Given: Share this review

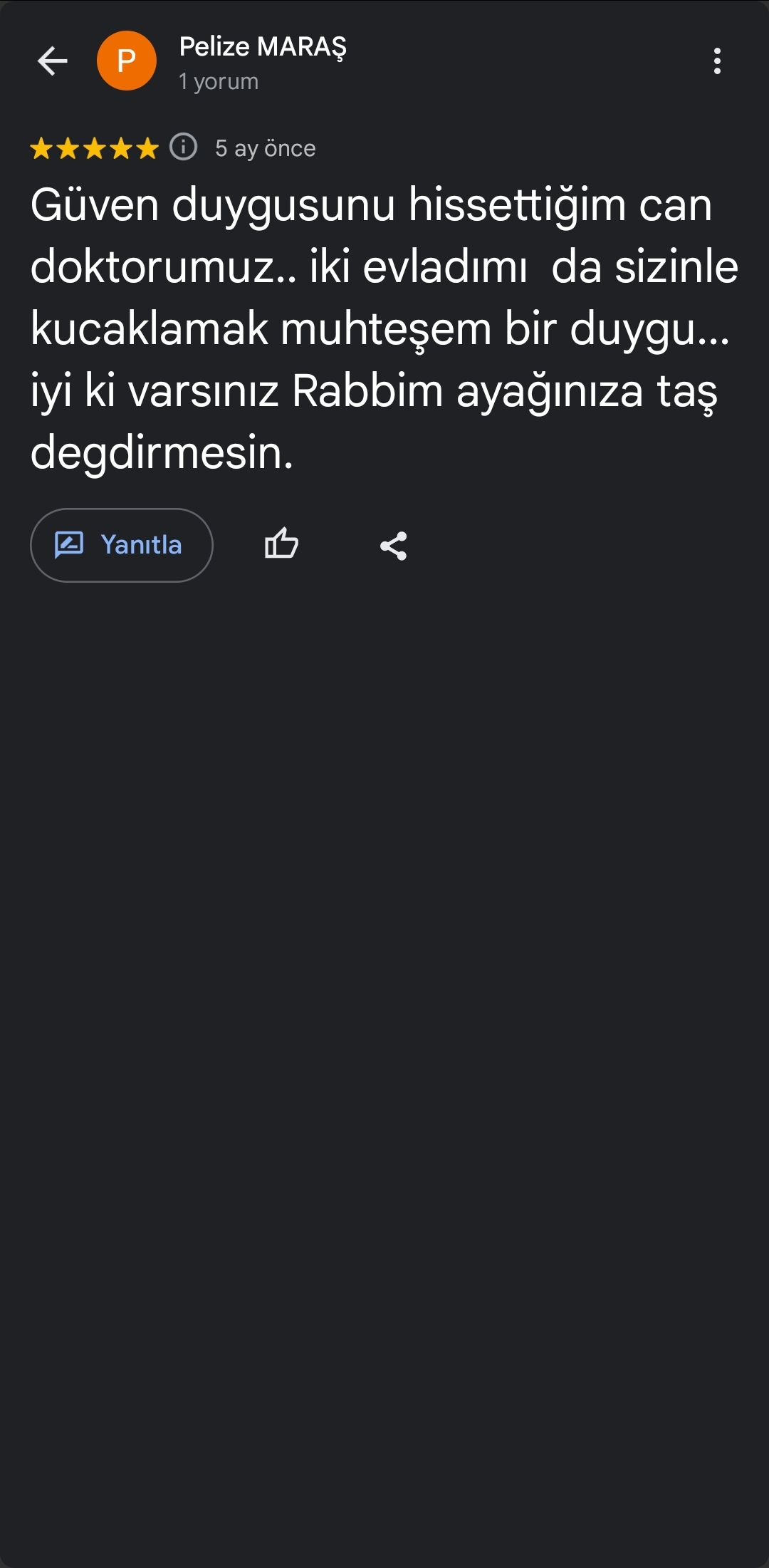Looking at the screenshot, I should (393, 546).
